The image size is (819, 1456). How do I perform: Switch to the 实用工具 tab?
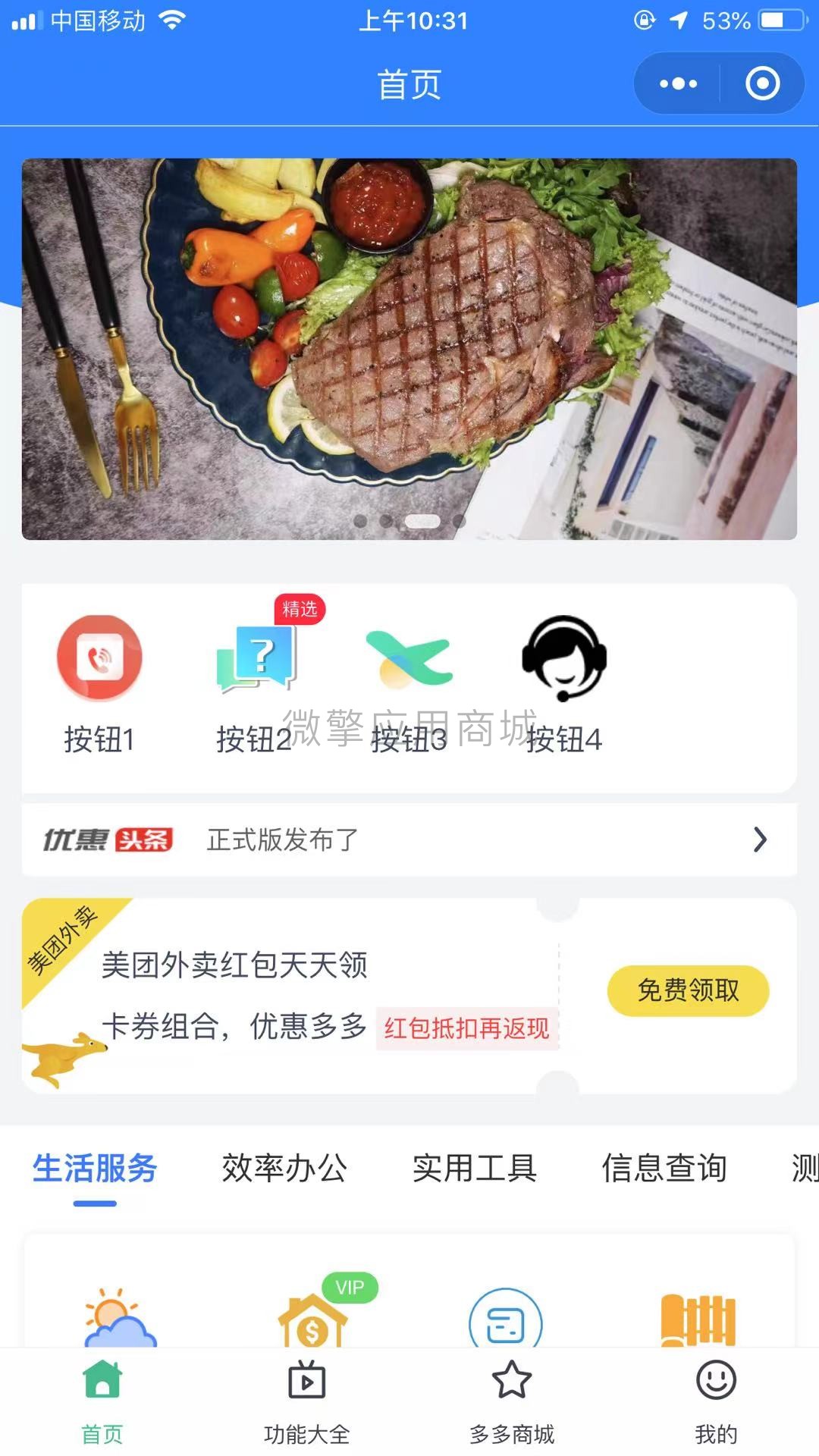(475, 1168)
